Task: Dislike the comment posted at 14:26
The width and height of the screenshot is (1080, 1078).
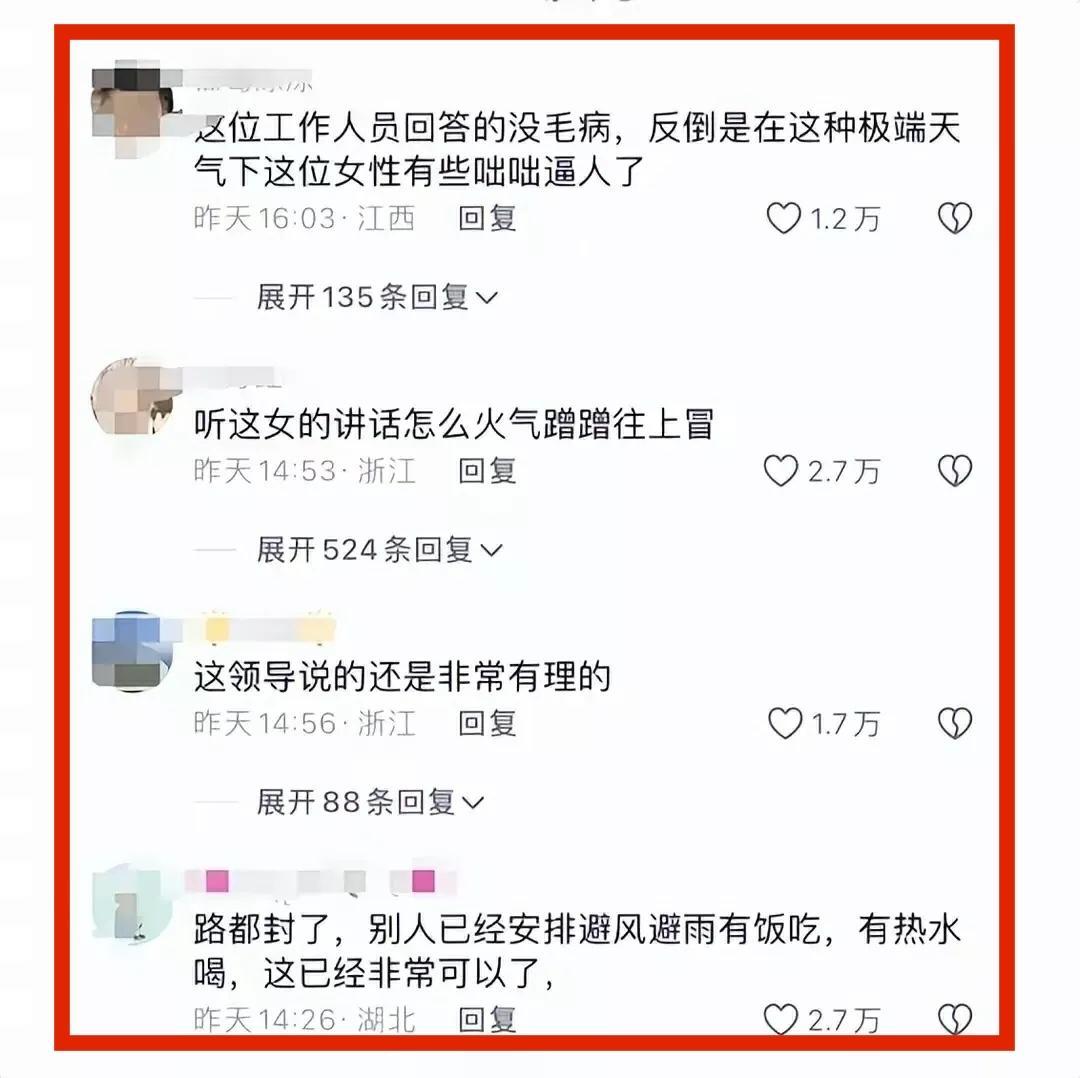Action: [955, 1019]
